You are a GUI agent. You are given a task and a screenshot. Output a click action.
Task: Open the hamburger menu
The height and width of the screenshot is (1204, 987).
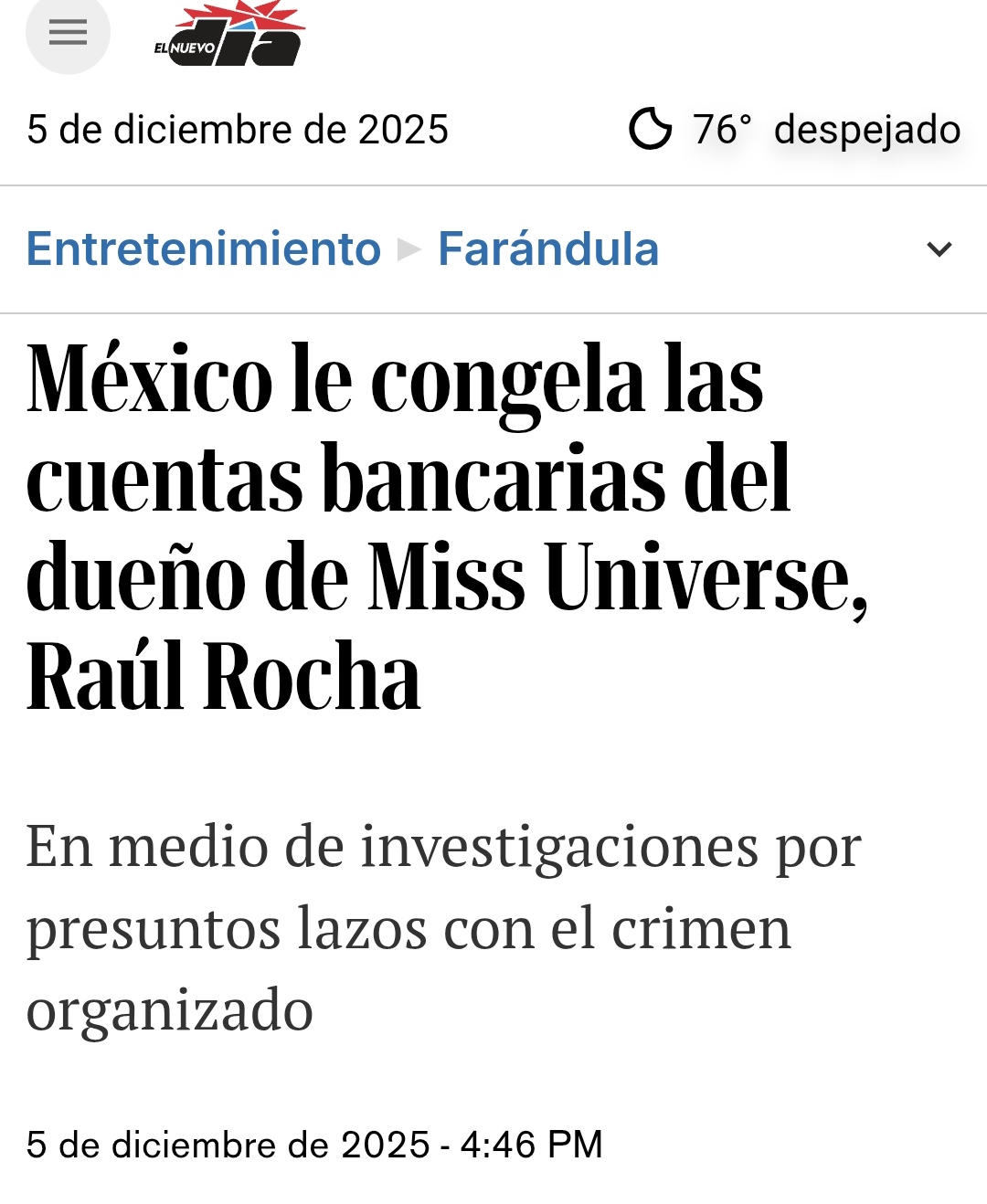[x=68, y=33]
